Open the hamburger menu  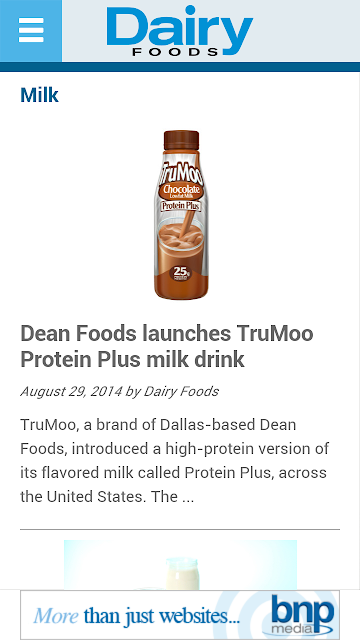(31, 30)
